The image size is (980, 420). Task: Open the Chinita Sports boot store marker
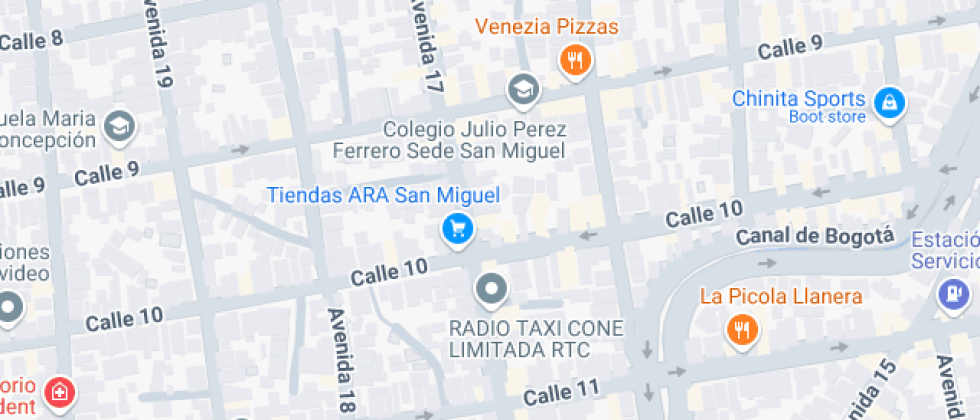[888, 101]
